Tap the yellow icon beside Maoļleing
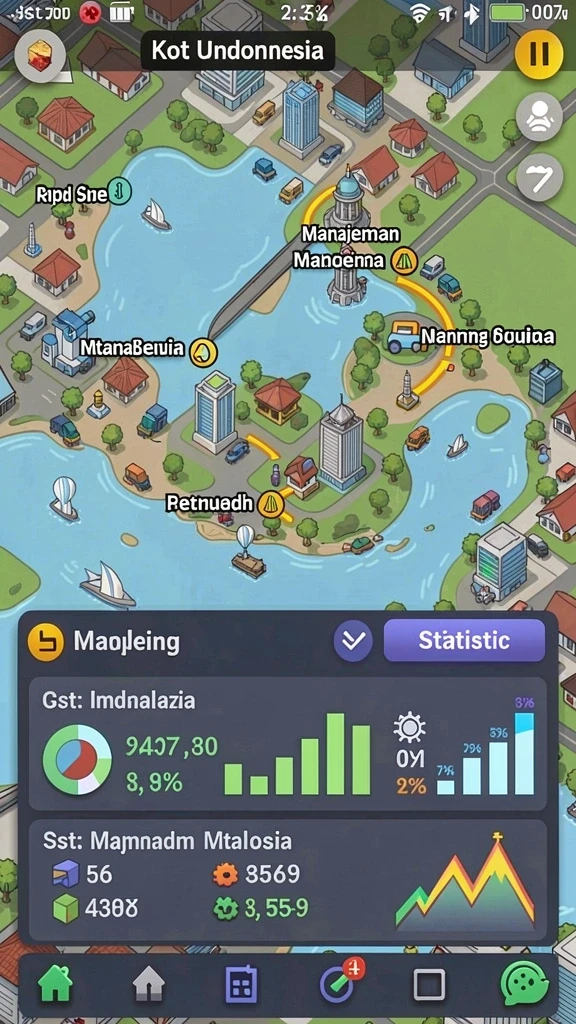 tap(46, 641)
